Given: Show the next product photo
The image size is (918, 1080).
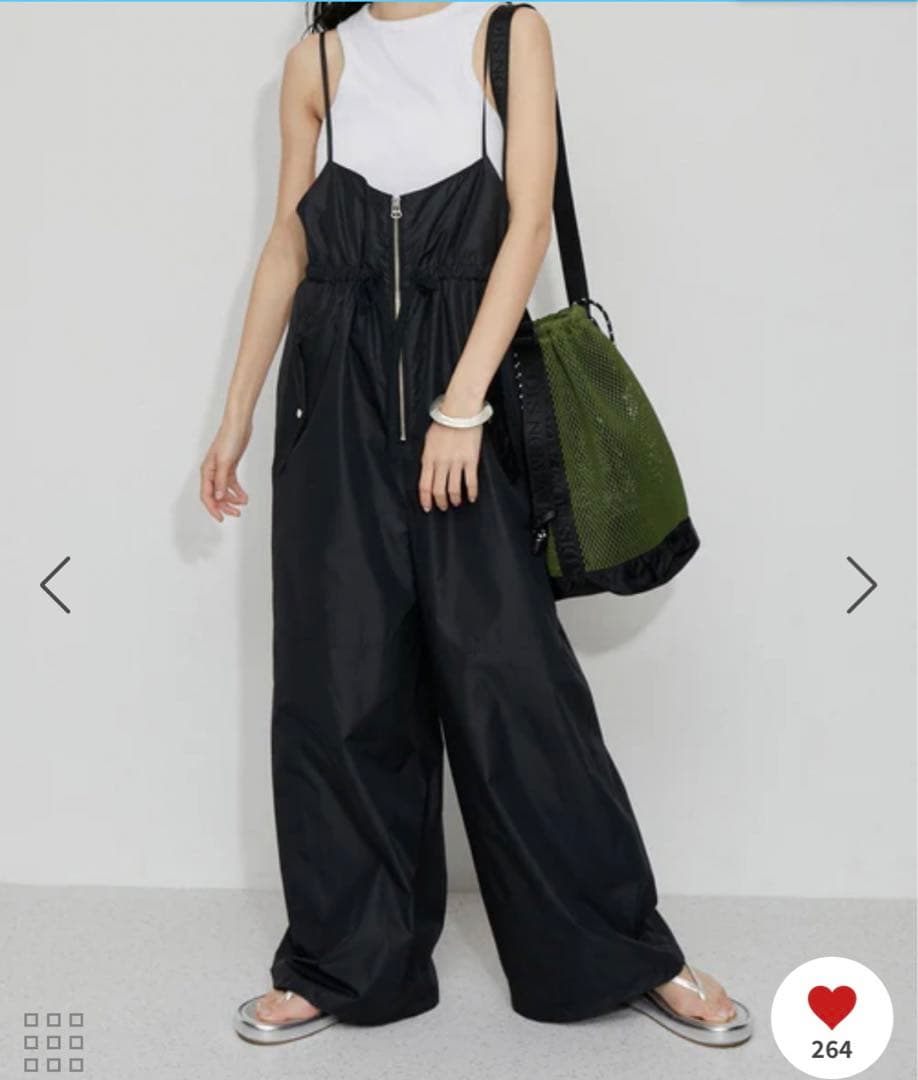Looking at the screenshot, I should 861,585.
